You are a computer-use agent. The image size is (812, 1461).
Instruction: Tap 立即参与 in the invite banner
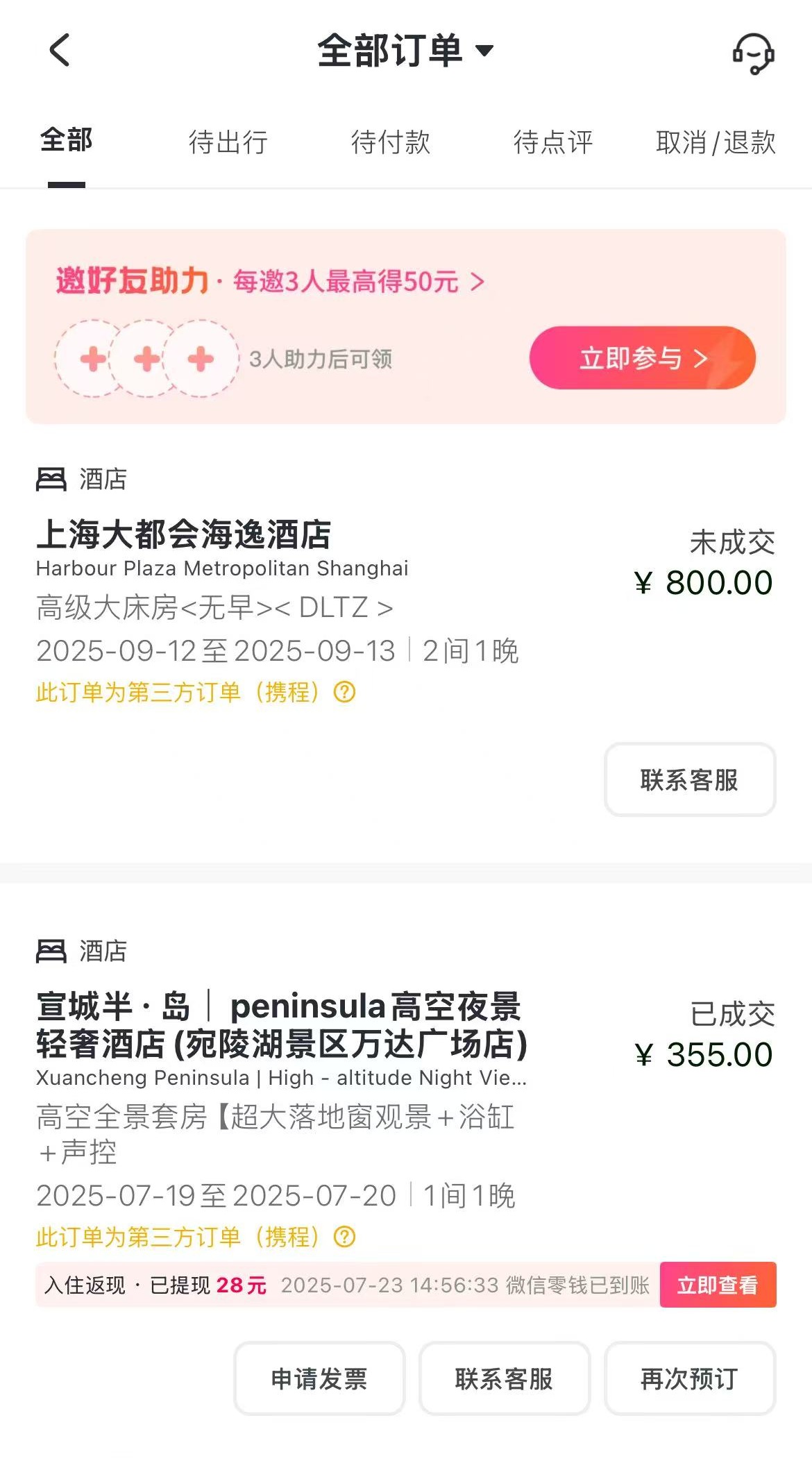click(642, 358)
